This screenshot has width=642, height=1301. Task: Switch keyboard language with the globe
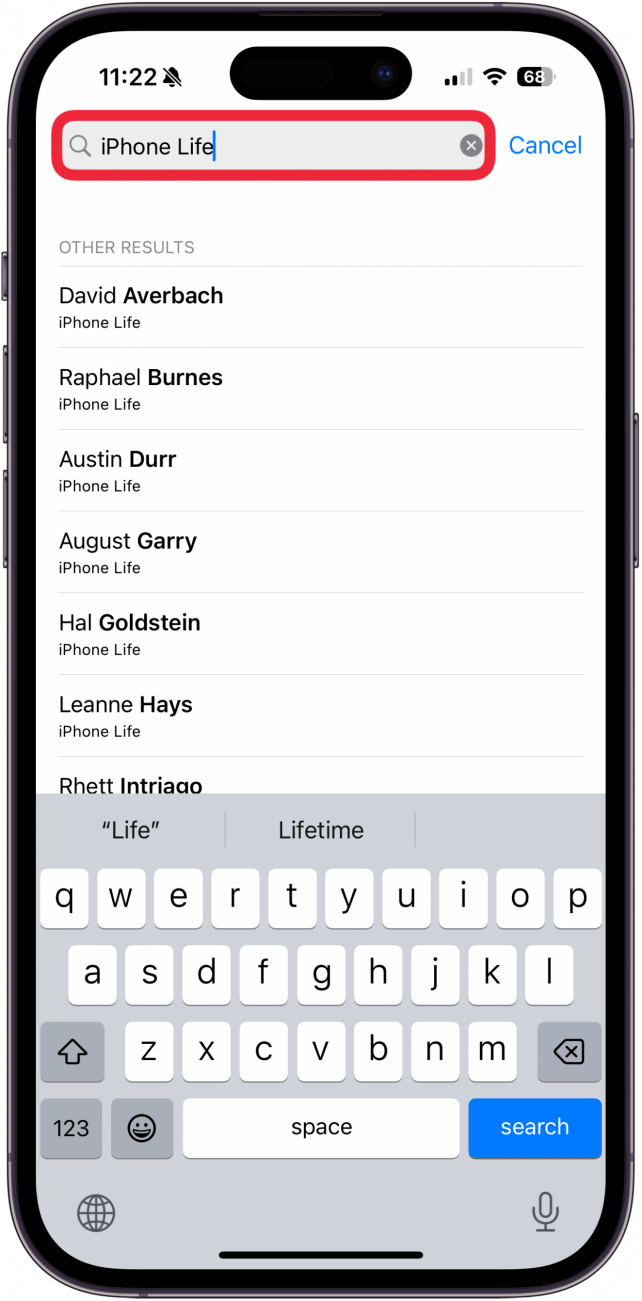(x=96, y=1213)
